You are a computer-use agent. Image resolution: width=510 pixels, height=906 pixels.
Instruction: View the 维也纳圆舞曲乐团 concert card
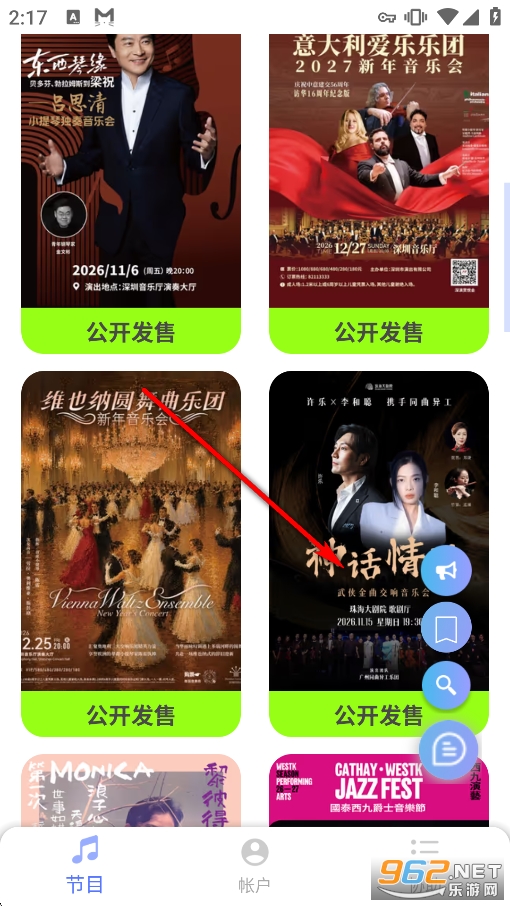click(x=131, y=530)
